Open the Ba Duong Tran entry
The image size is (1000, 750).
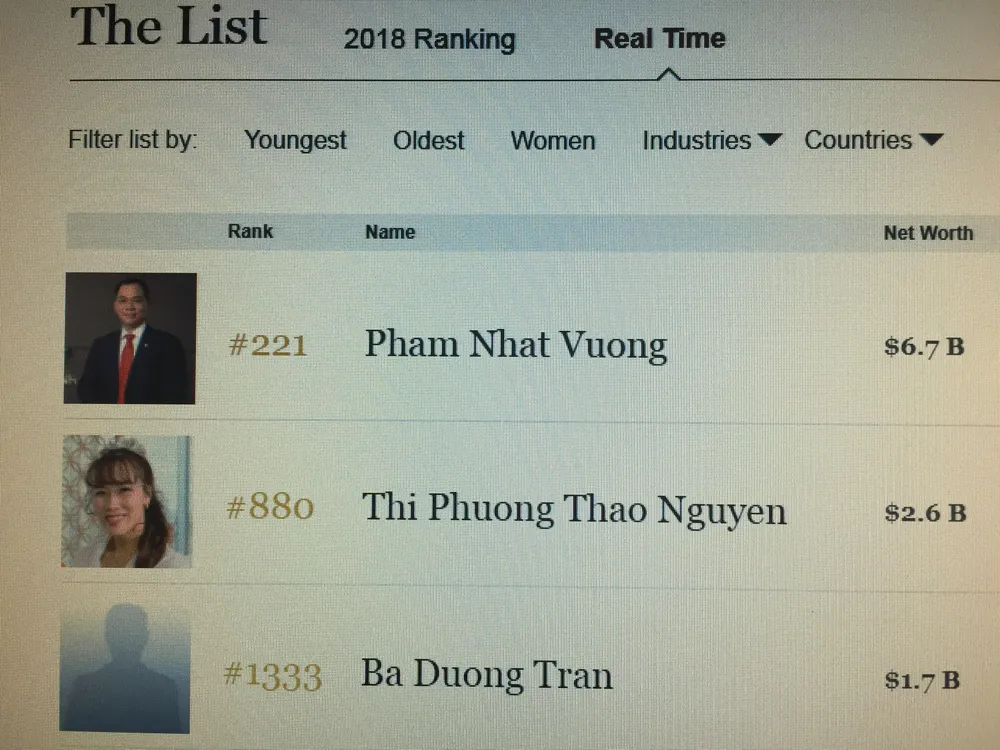486,675
